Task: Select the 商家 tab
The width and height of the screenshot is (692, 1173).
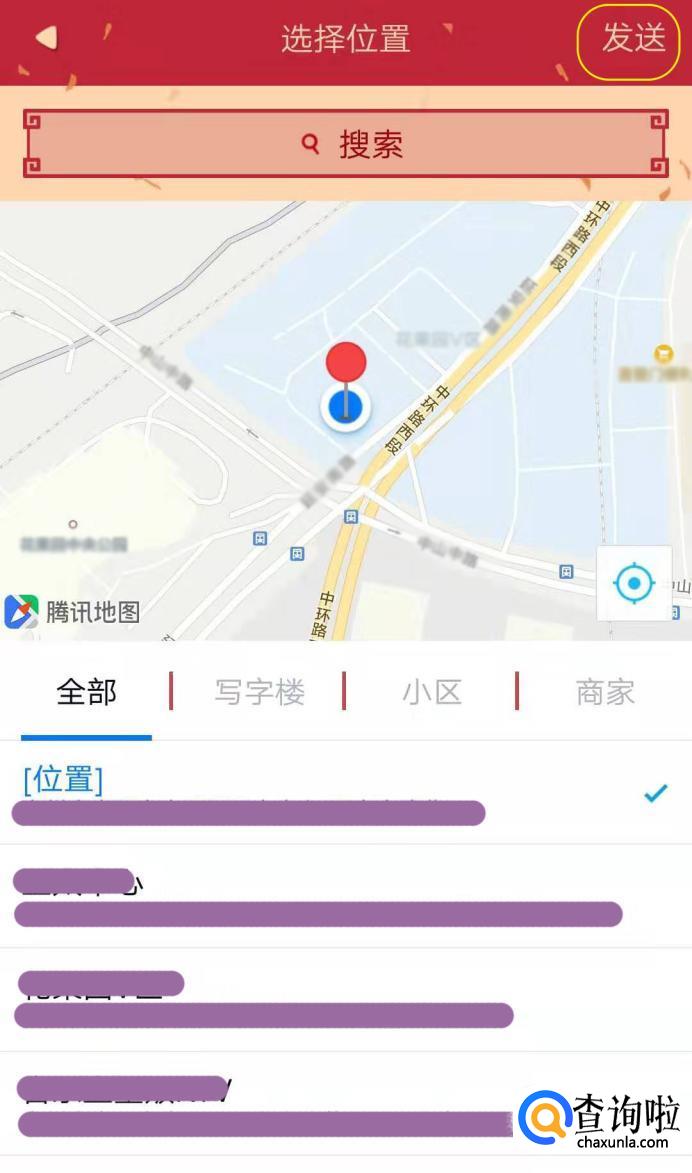Action: click(x=605, y=692)
